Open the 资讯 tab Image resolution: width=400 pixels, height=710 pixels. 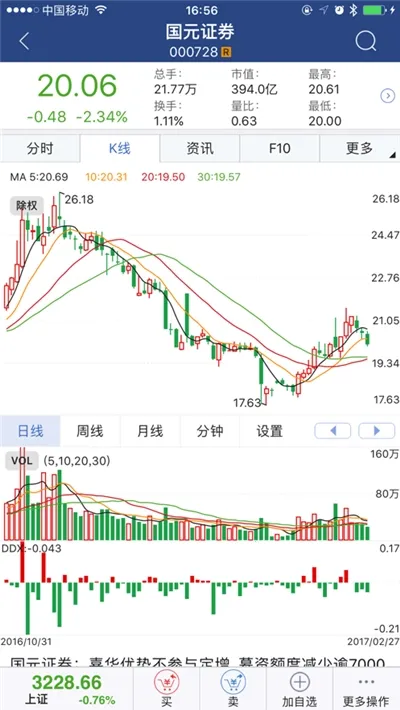200,149
